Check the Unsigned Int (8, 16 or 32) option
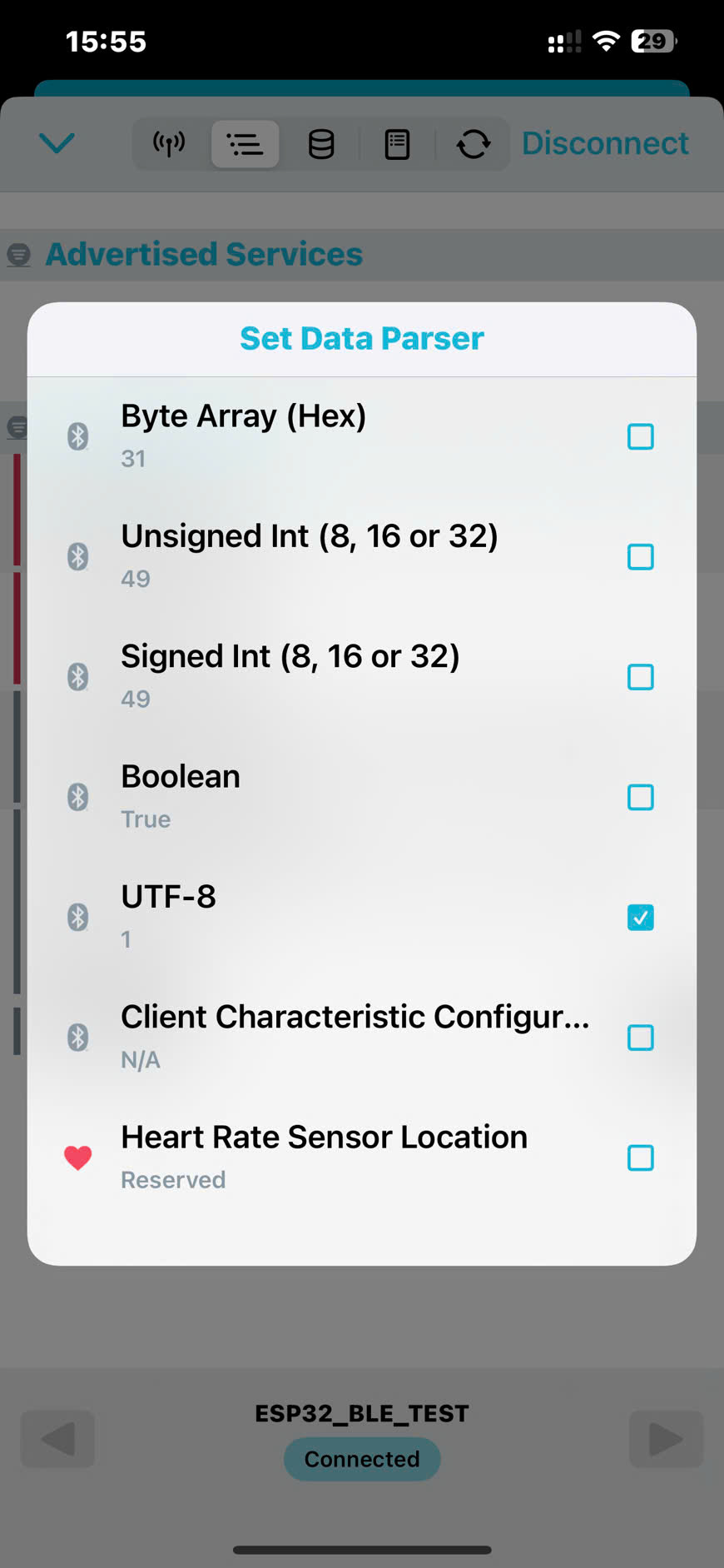 [x=640, y=556]
